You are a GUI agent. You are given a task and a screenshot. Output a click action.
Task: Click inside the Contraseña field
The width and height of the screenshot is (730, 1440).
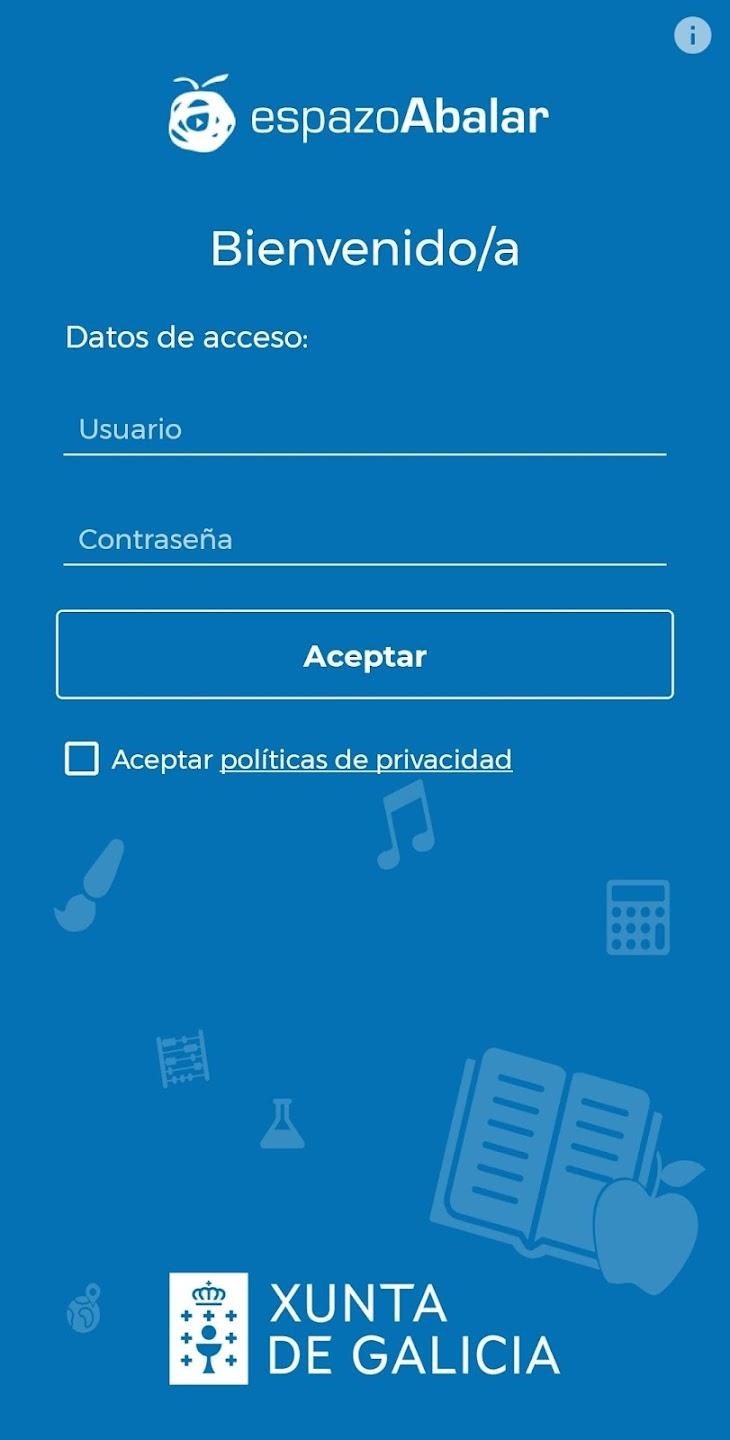coord(365,540)
